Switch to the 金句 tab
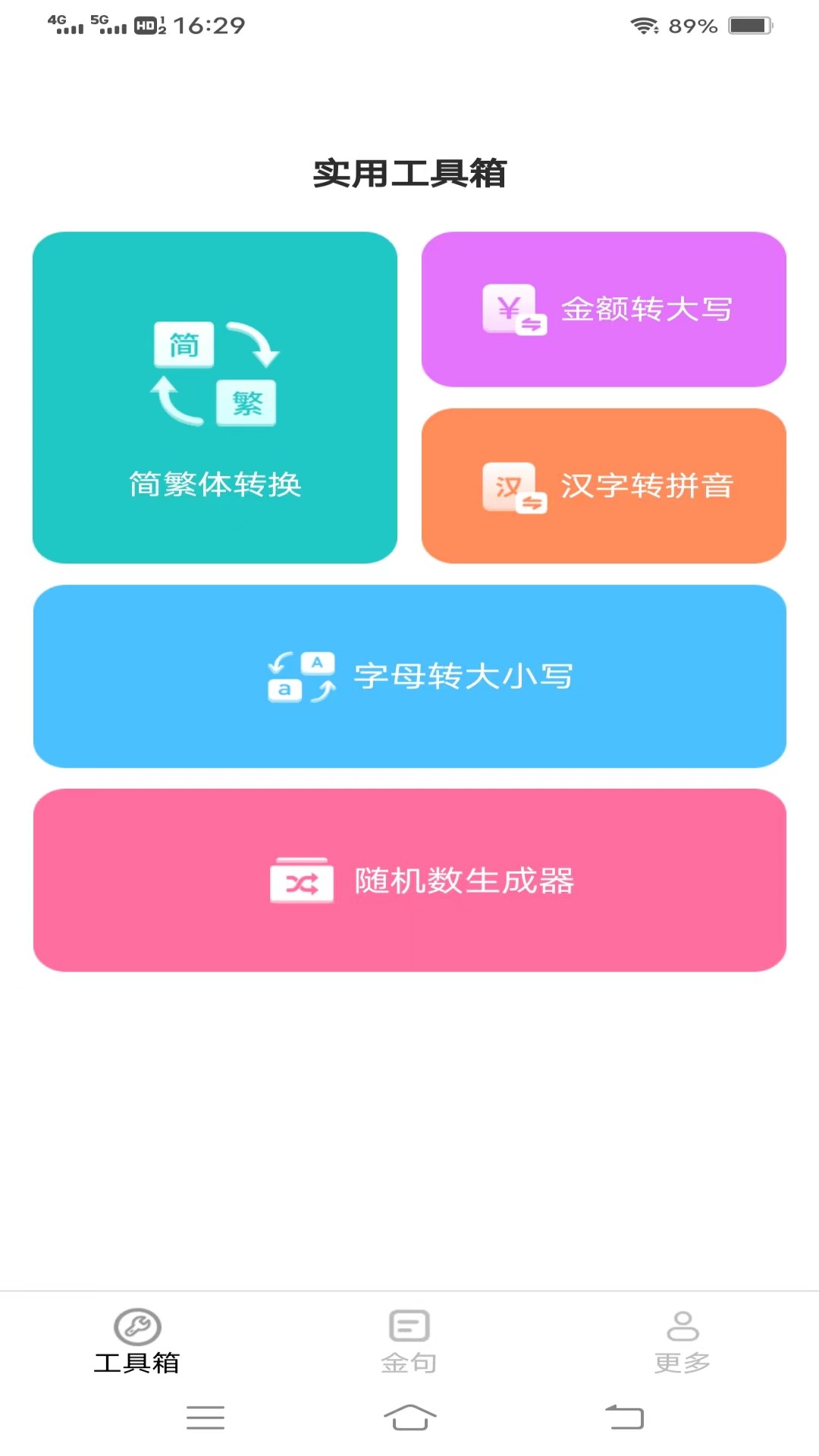This screenshot has width=819, height=1456. click(409, 1341)
